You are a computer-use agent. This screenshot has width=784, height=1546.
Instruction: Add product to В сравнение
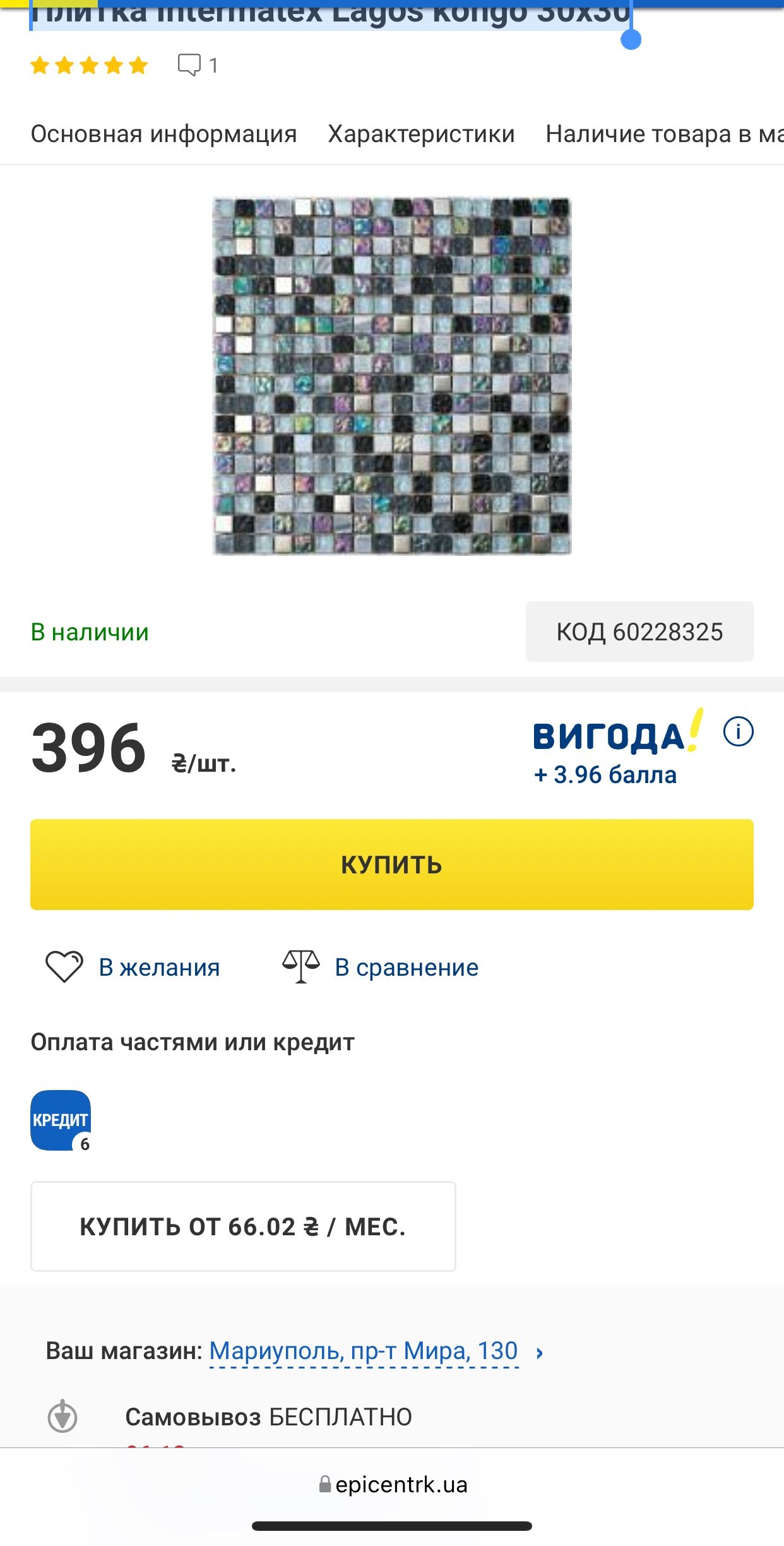(380, 967)
